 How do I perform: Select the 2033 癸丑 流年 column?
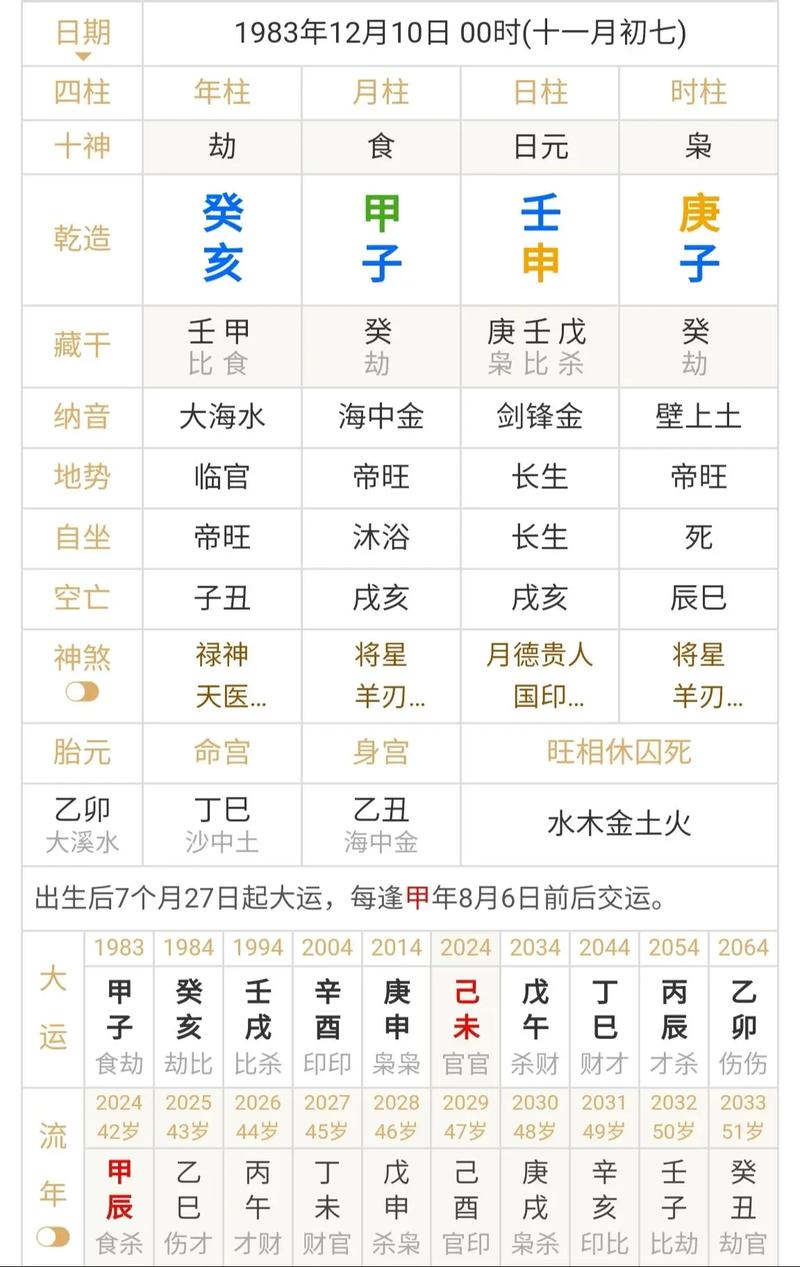click(x=743, y=1175)
